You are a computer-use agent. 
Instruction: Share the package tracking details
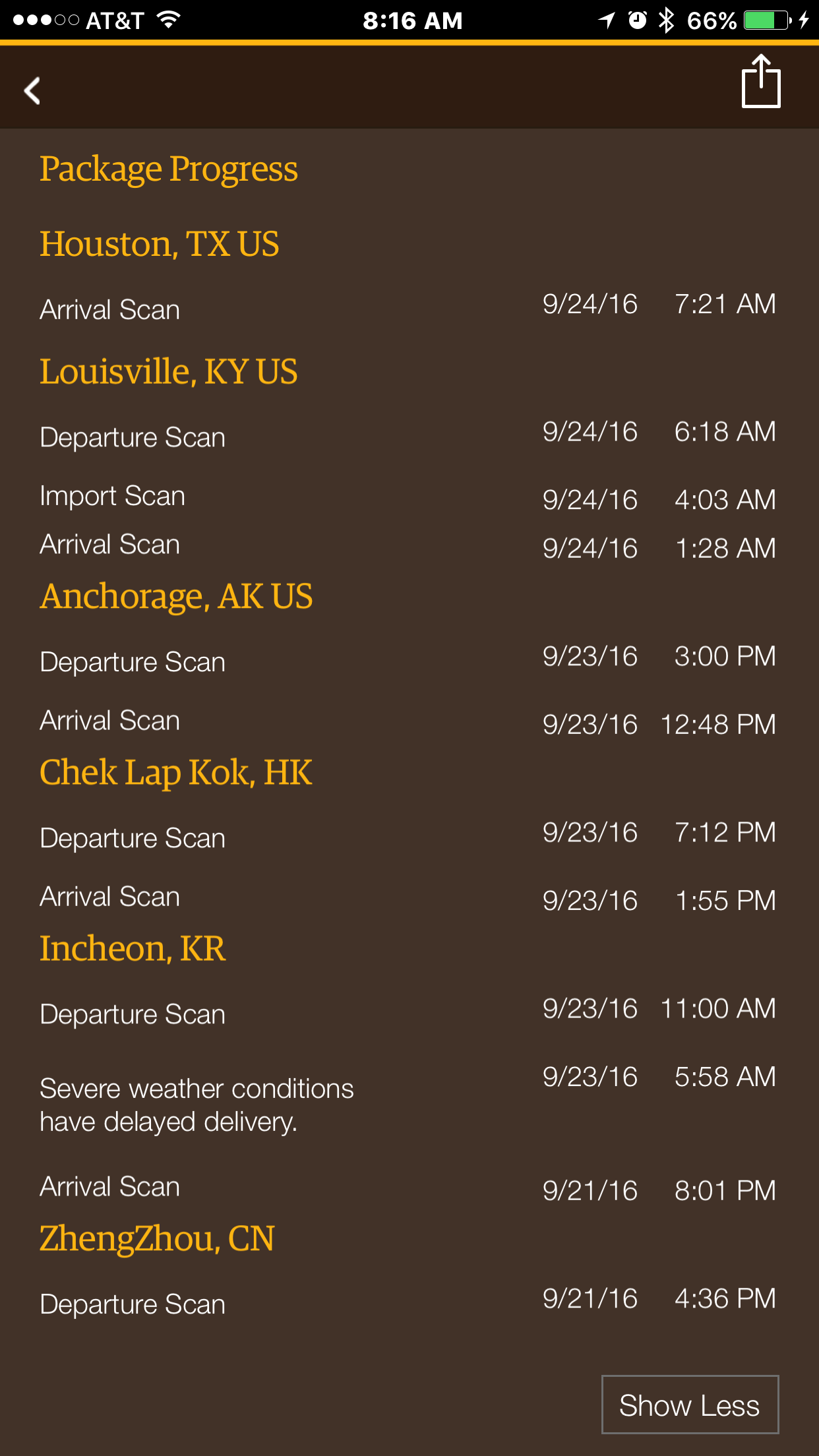(x=761, y=81)
